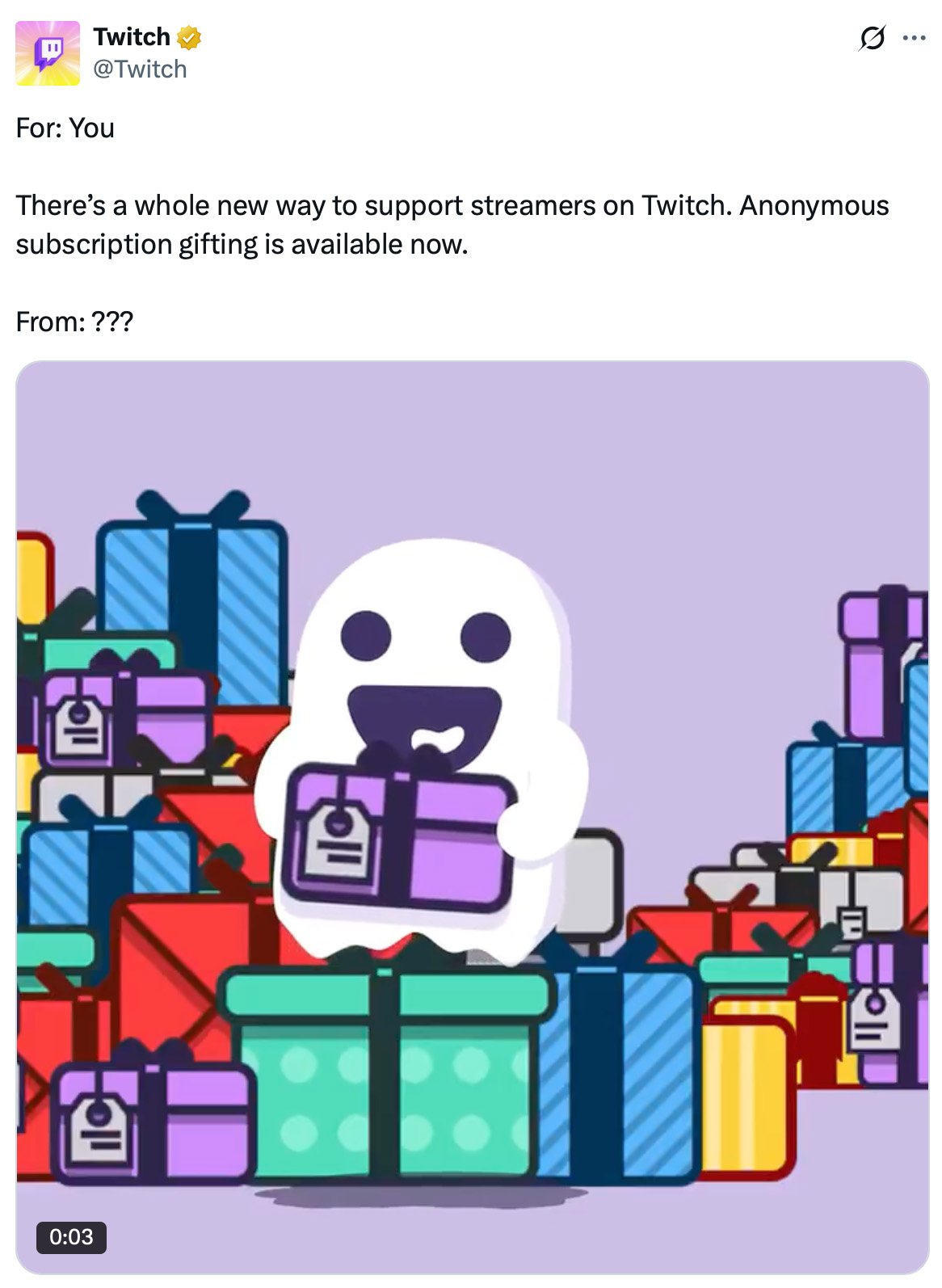Click the gold verified badge beside Twitch

click(188, 36)
